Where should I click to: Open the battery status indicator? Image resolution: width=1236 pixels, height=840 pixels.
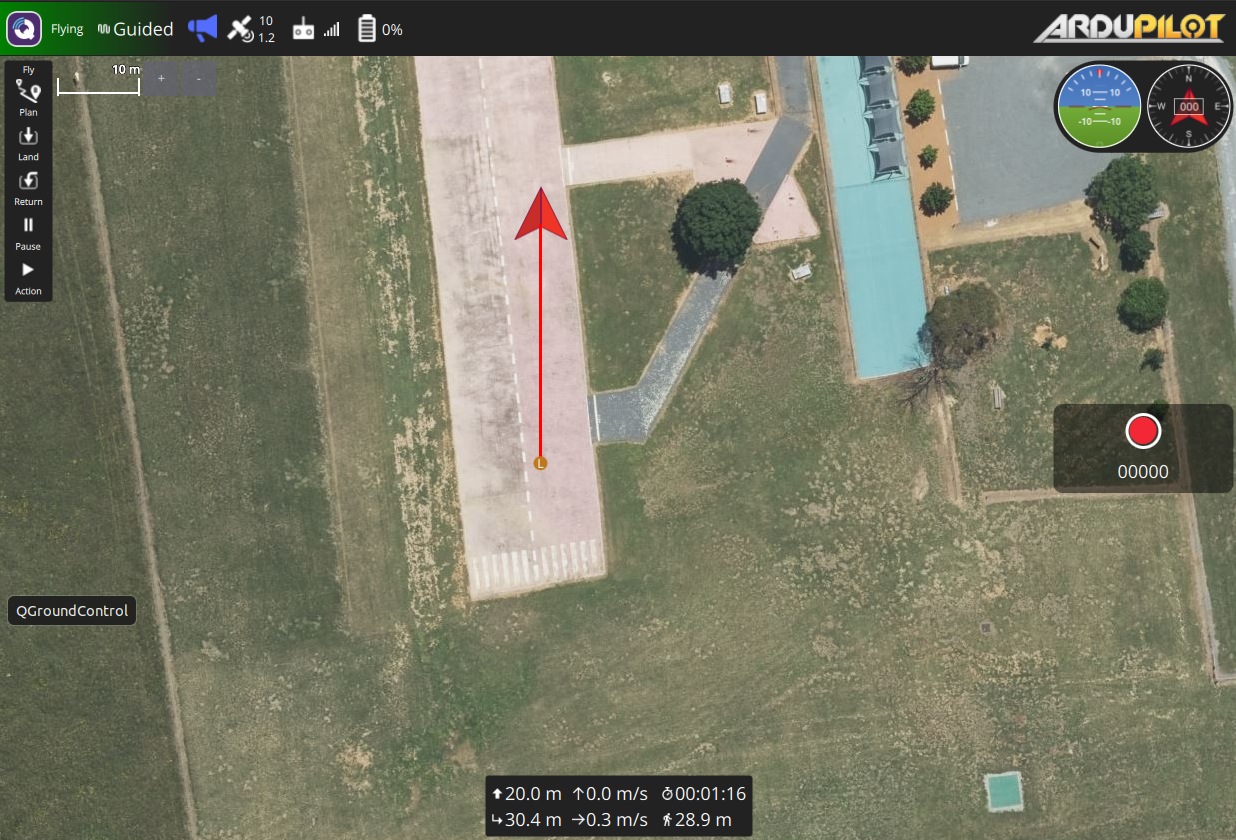[380, 30]
